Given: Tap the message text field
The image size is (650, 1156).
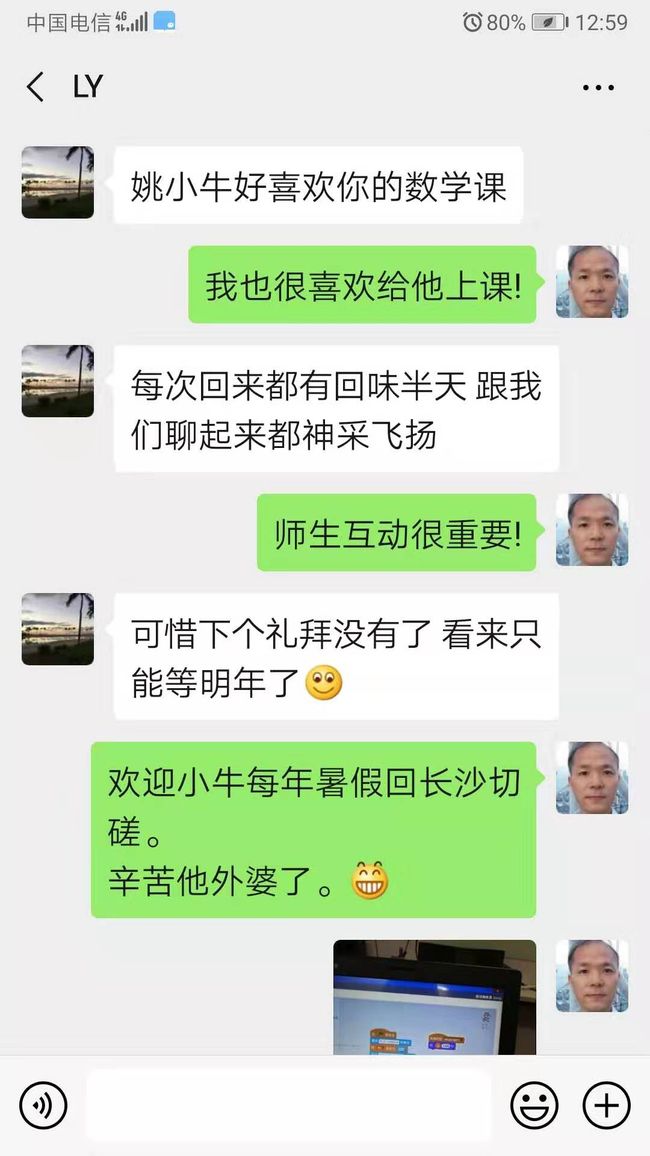Looking at the screenshot, I should (288, 1105).
